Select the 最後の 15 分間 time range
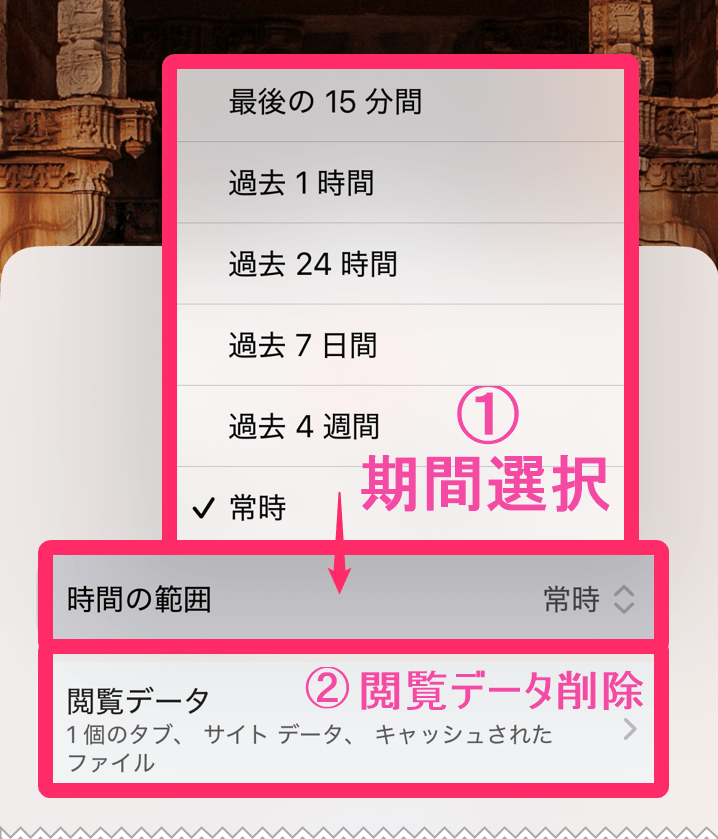This screenshot has width=718, height=839. (x=325, y=102)
